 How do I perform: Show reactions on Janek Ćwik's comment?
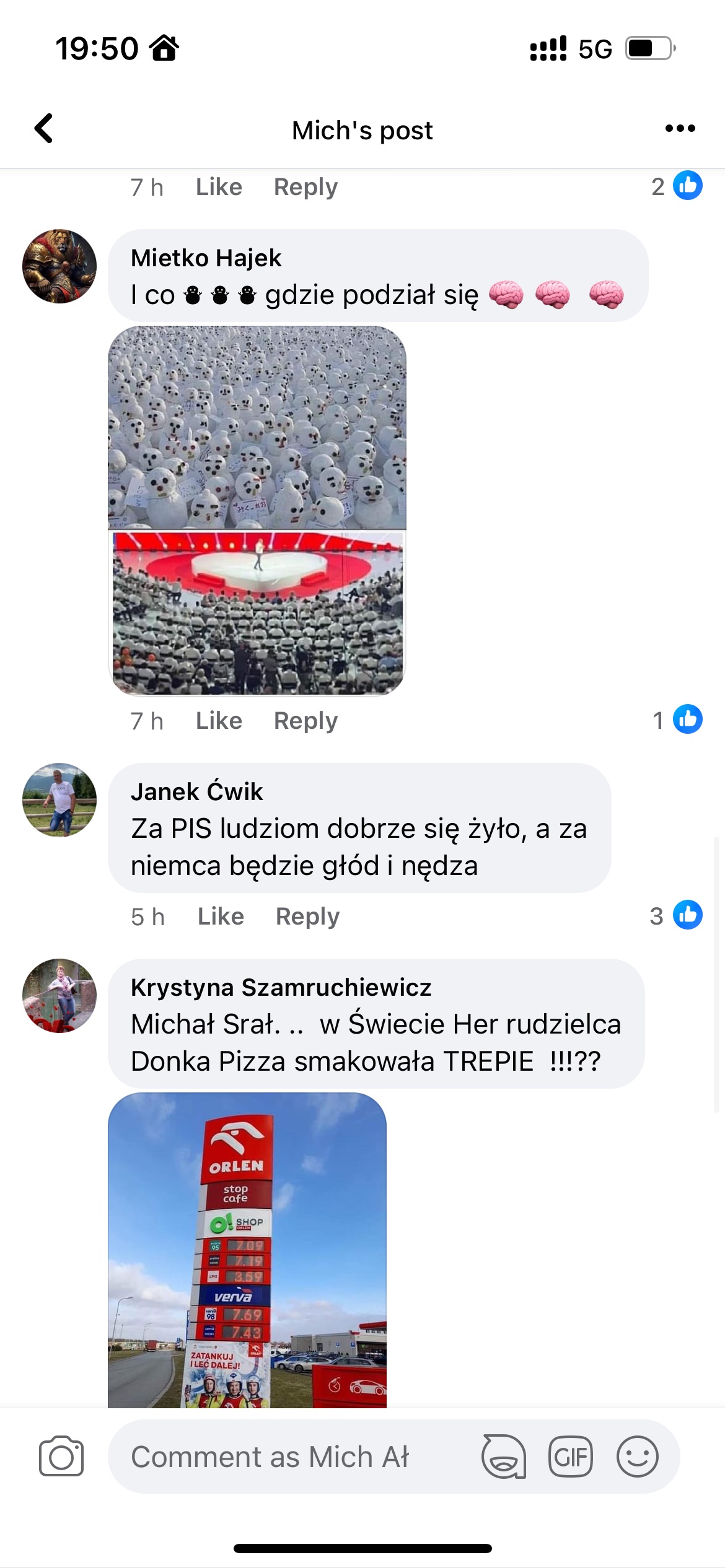(x=677, y=915)
